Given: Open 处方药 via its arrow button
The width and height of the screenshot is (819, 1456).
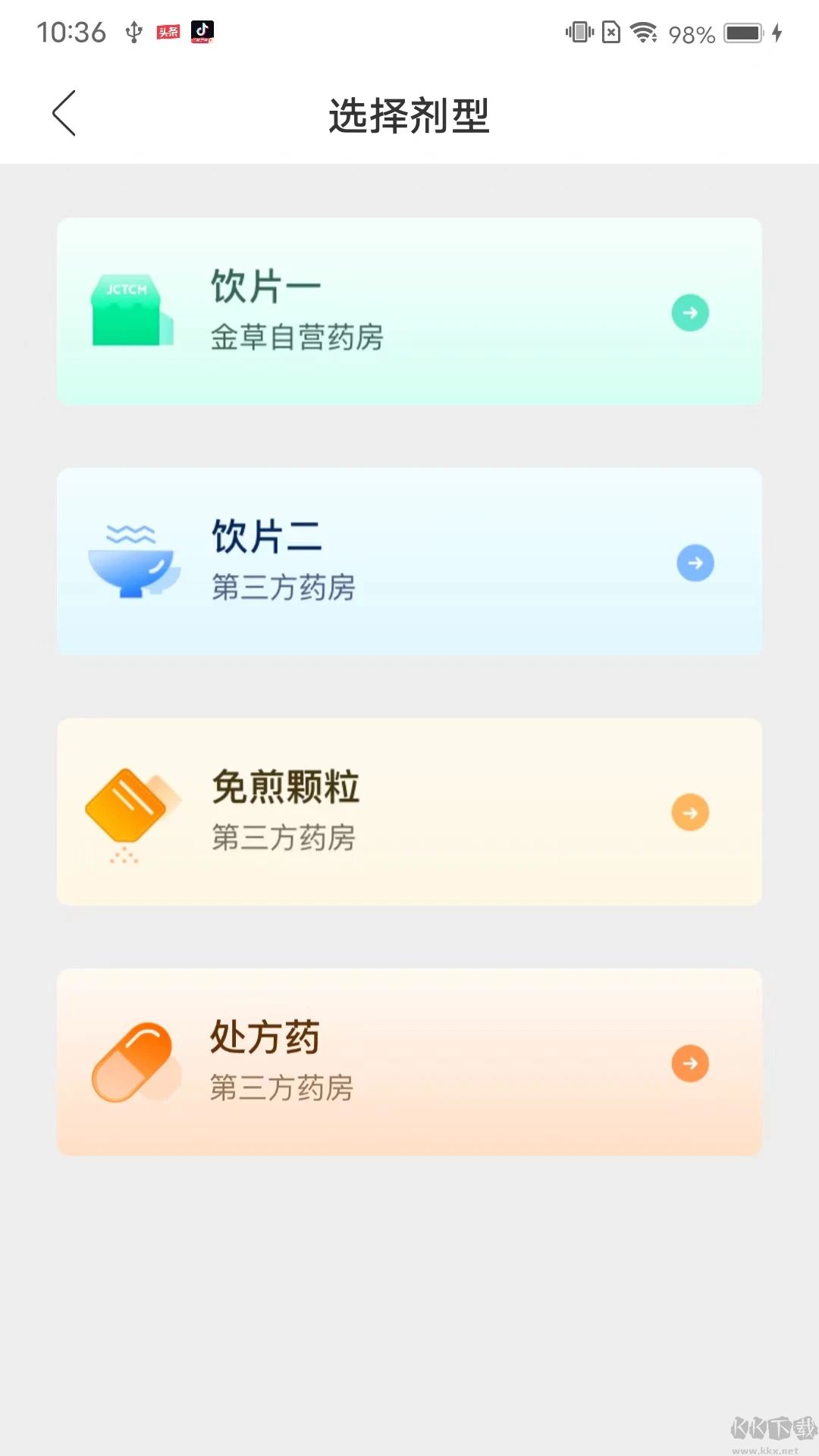Looking at the screenshot, I should click(689, 1062).
